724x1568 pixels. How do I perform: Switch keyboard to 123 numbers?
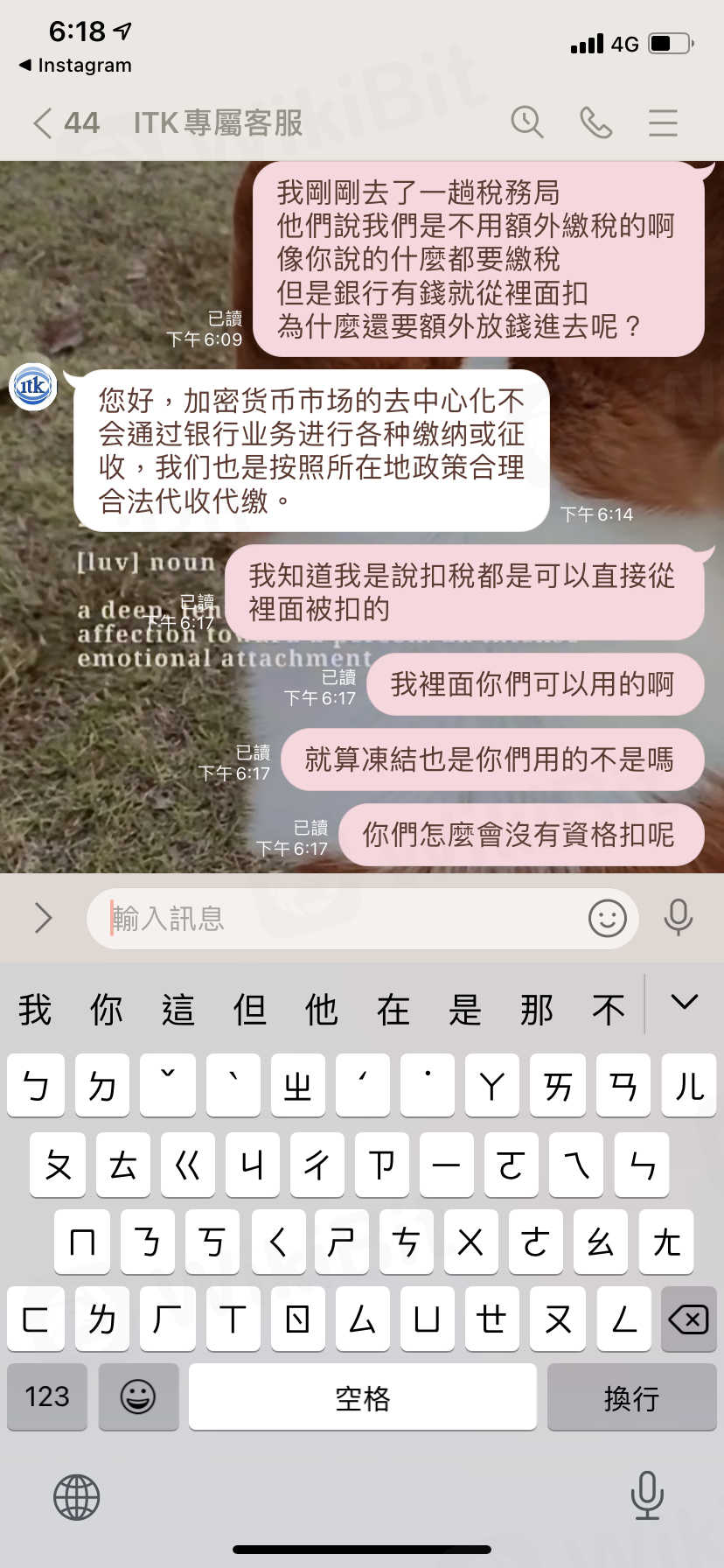47,1396
